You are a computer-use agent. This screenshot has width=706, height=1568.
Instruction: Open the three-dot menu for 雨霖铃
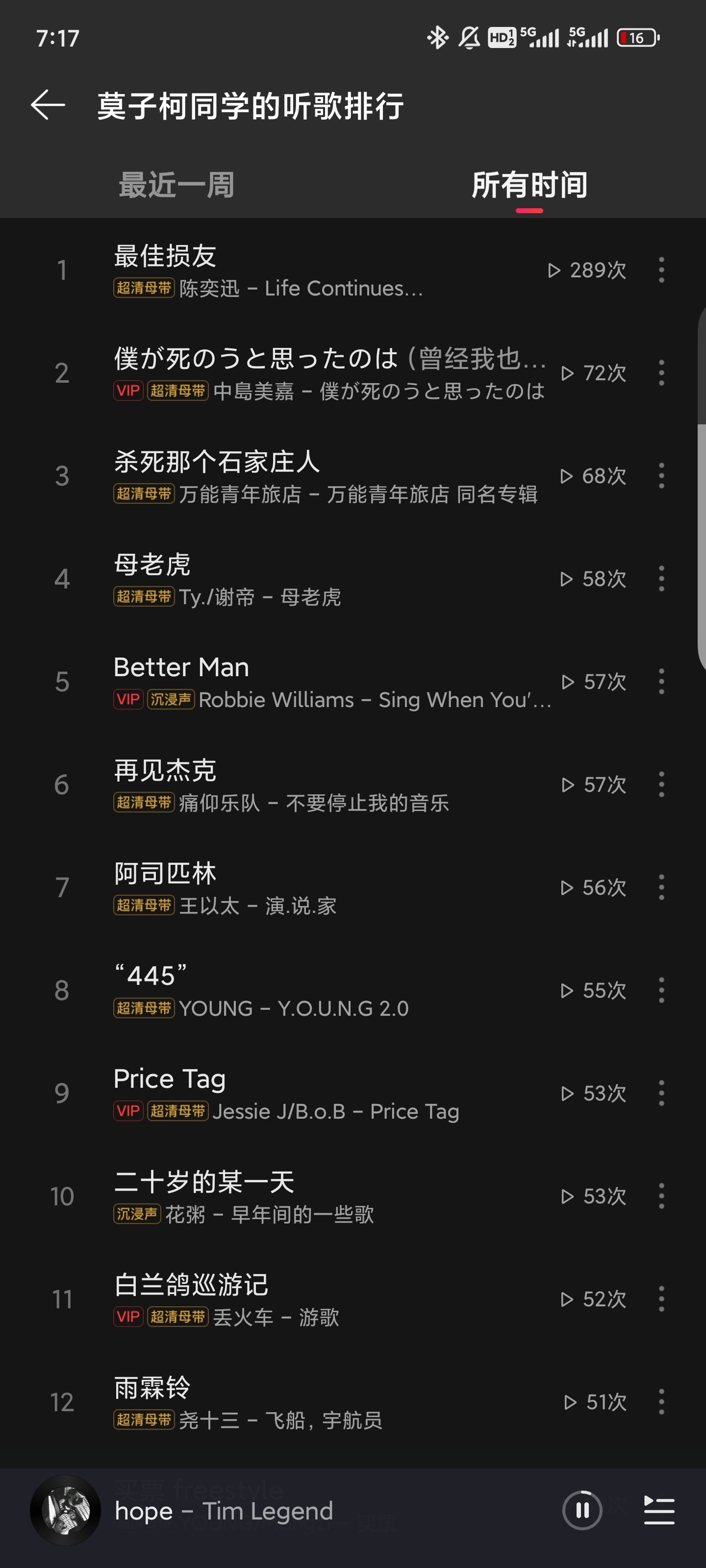661,1402
